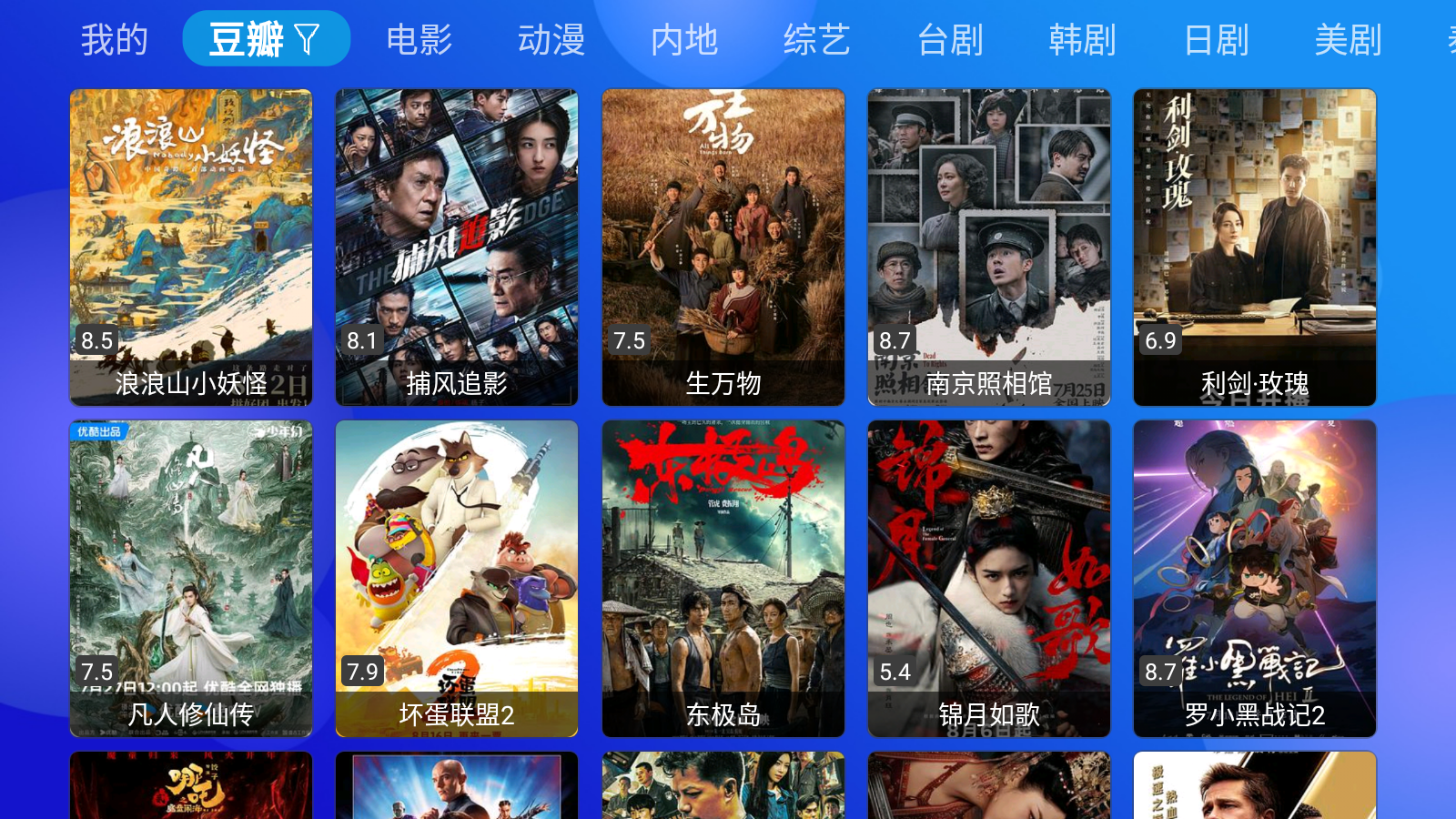Open the 东极岛 poster
The height and width of the screenshot is (819, 1456).
click(723, 578)
